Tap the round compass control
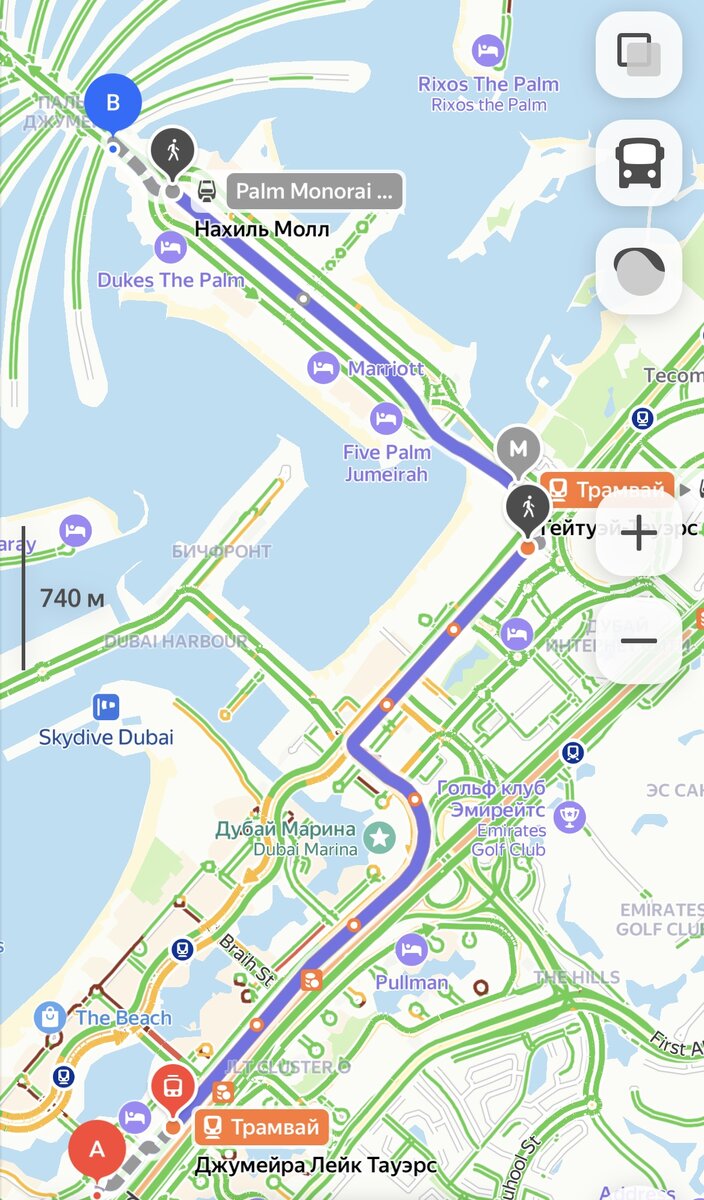The height and width of the screenshot is (1200, 704). pos(639,271)
